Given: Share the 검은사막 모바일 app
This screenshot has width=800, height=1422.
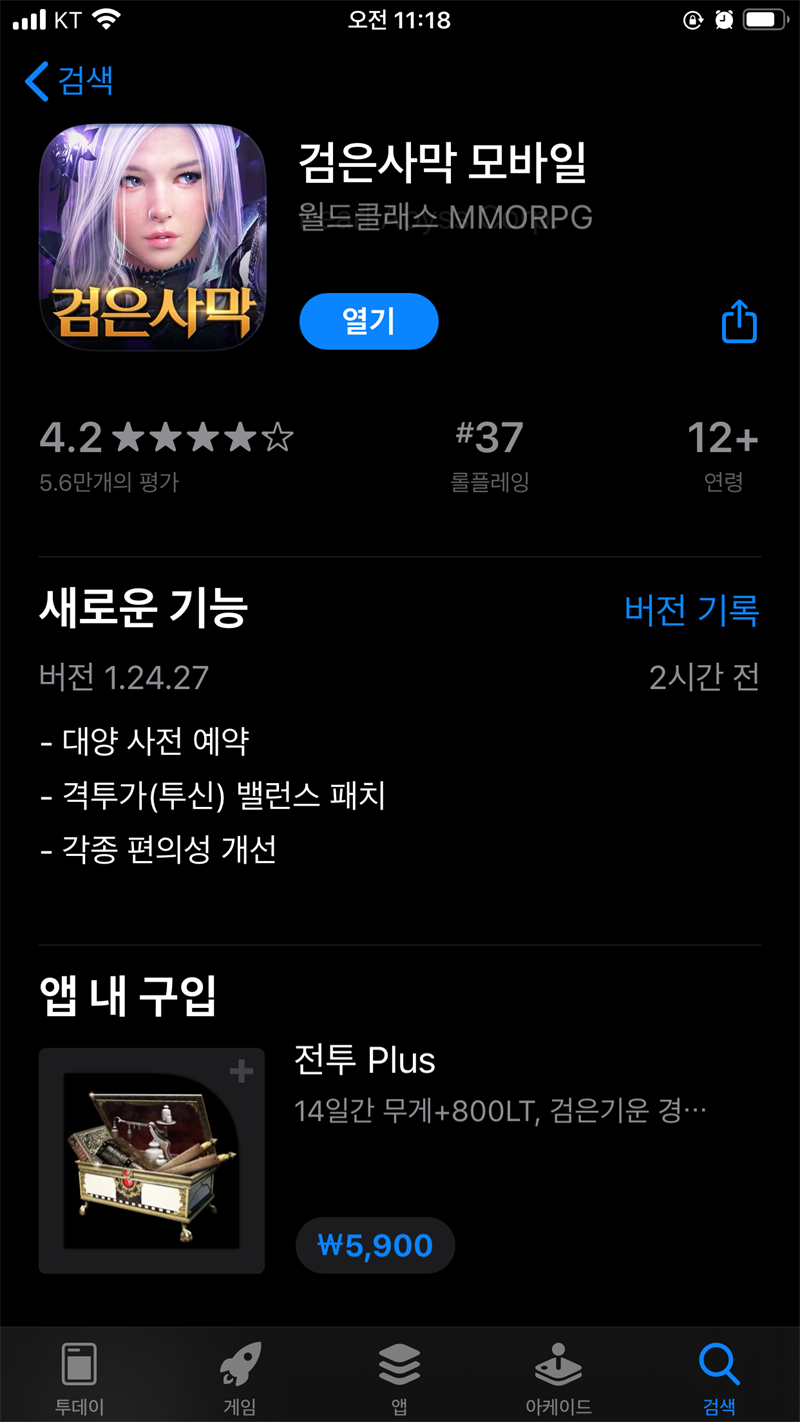Looking at the screenshot, I should pyautogui.click(x=739, y=322).
